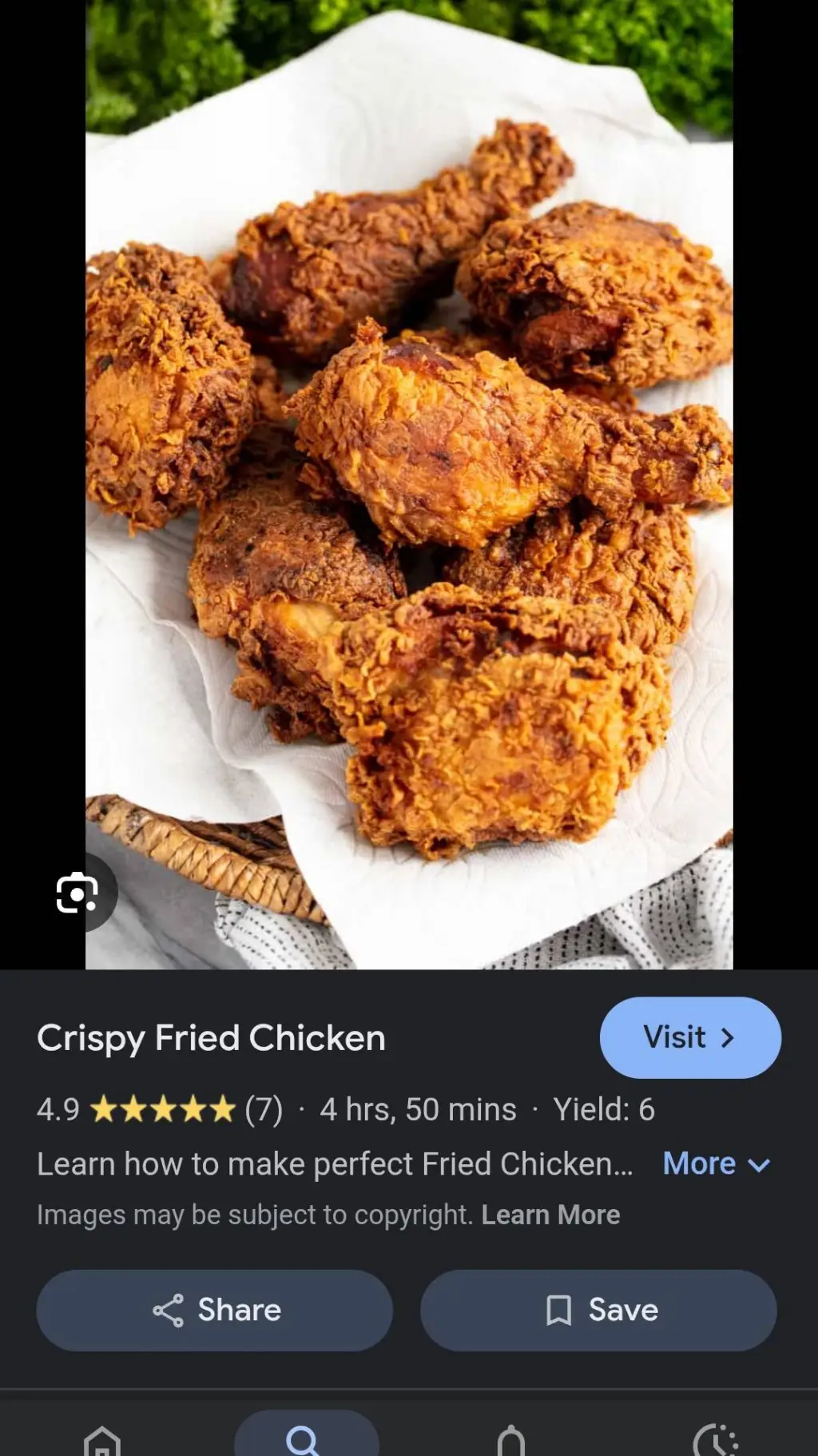
Task: Open the notifications bell tab
Action: [511, 1440]
